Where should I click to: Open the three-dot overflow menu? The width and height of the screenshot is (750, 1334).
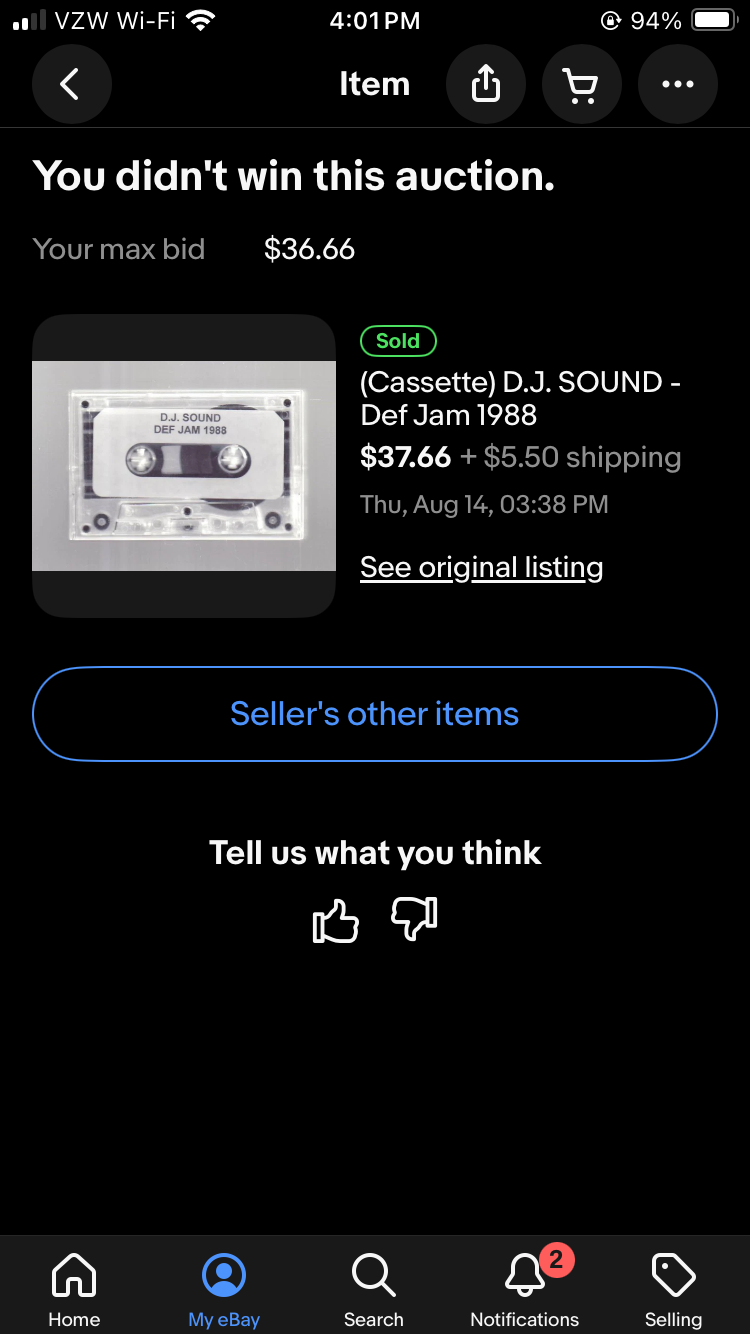[677, 85]
